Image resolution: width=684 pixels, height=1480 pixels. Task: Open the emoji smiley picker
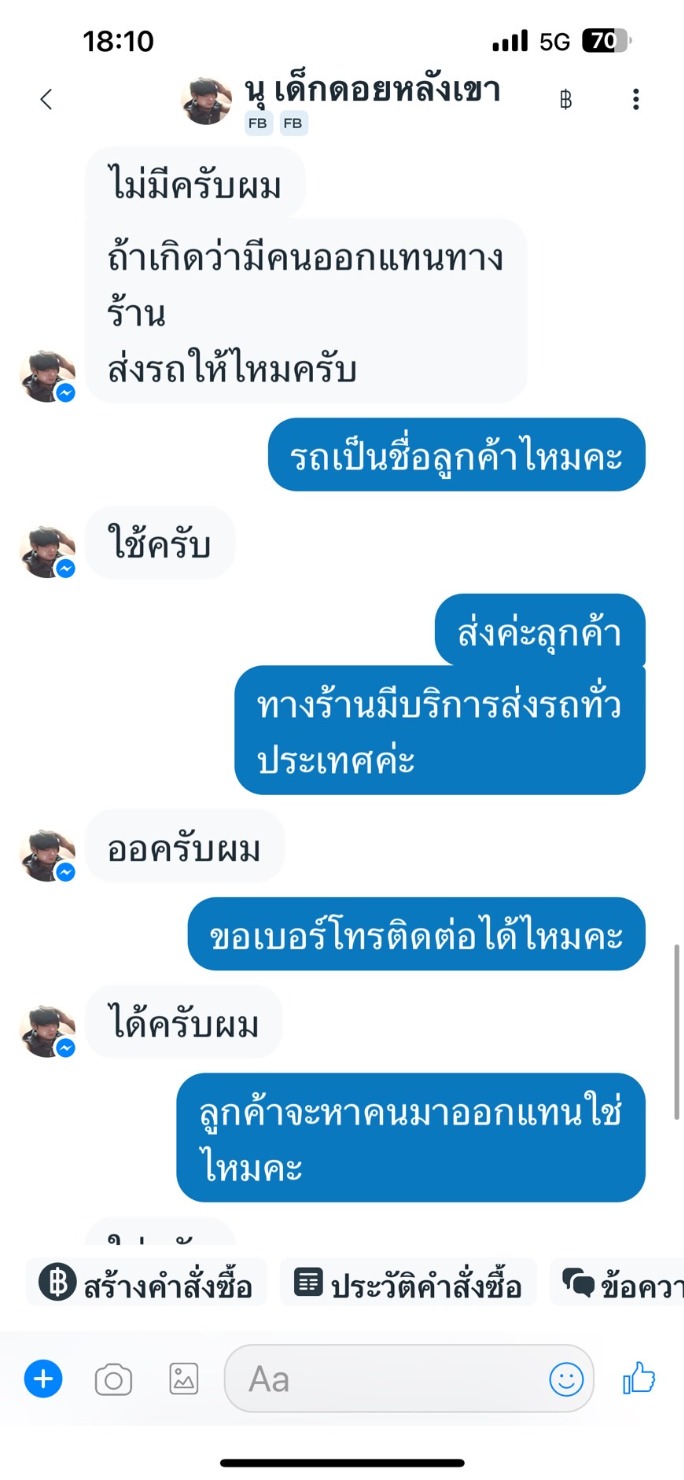point(566,1380)
